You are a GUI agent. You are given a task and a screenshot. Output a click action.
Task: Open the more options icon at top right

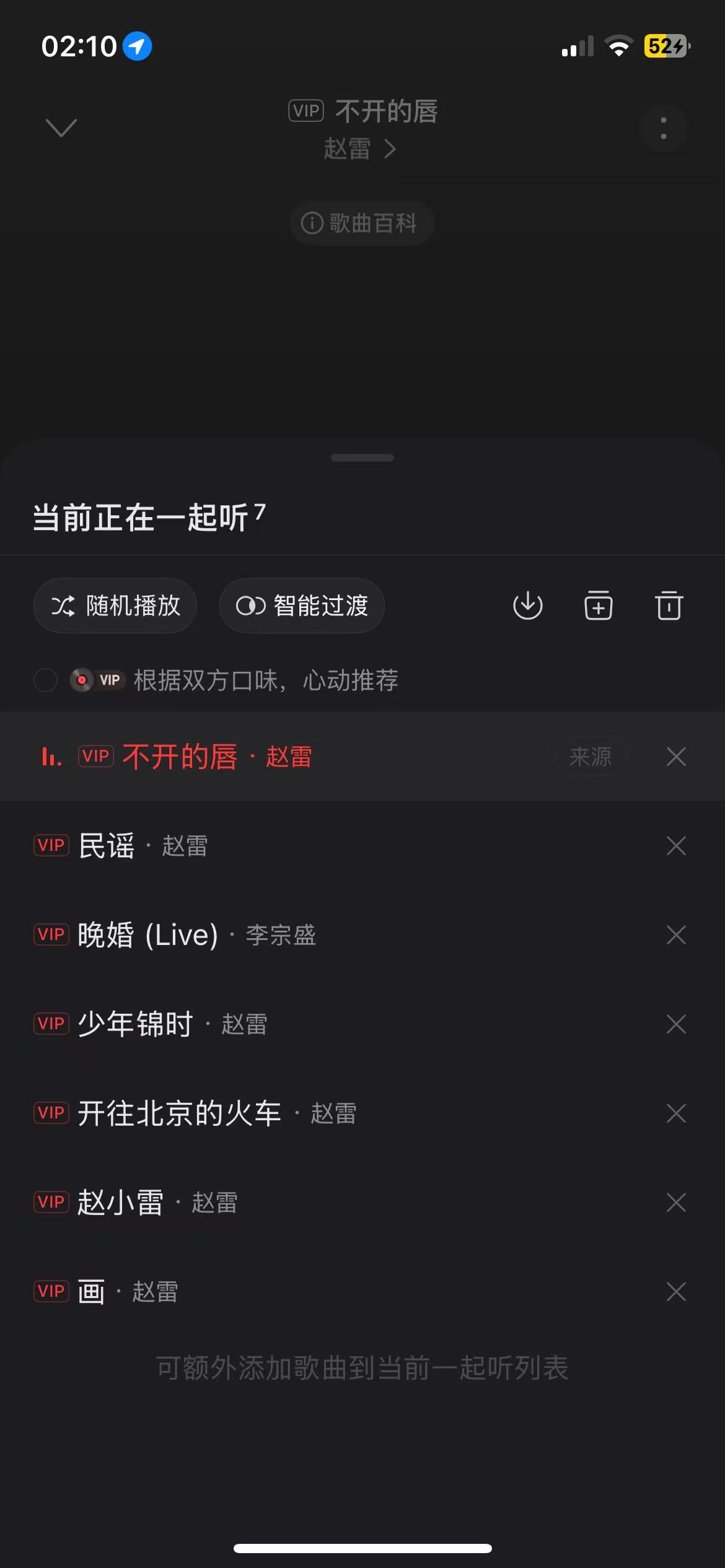[x=663, y=129]
